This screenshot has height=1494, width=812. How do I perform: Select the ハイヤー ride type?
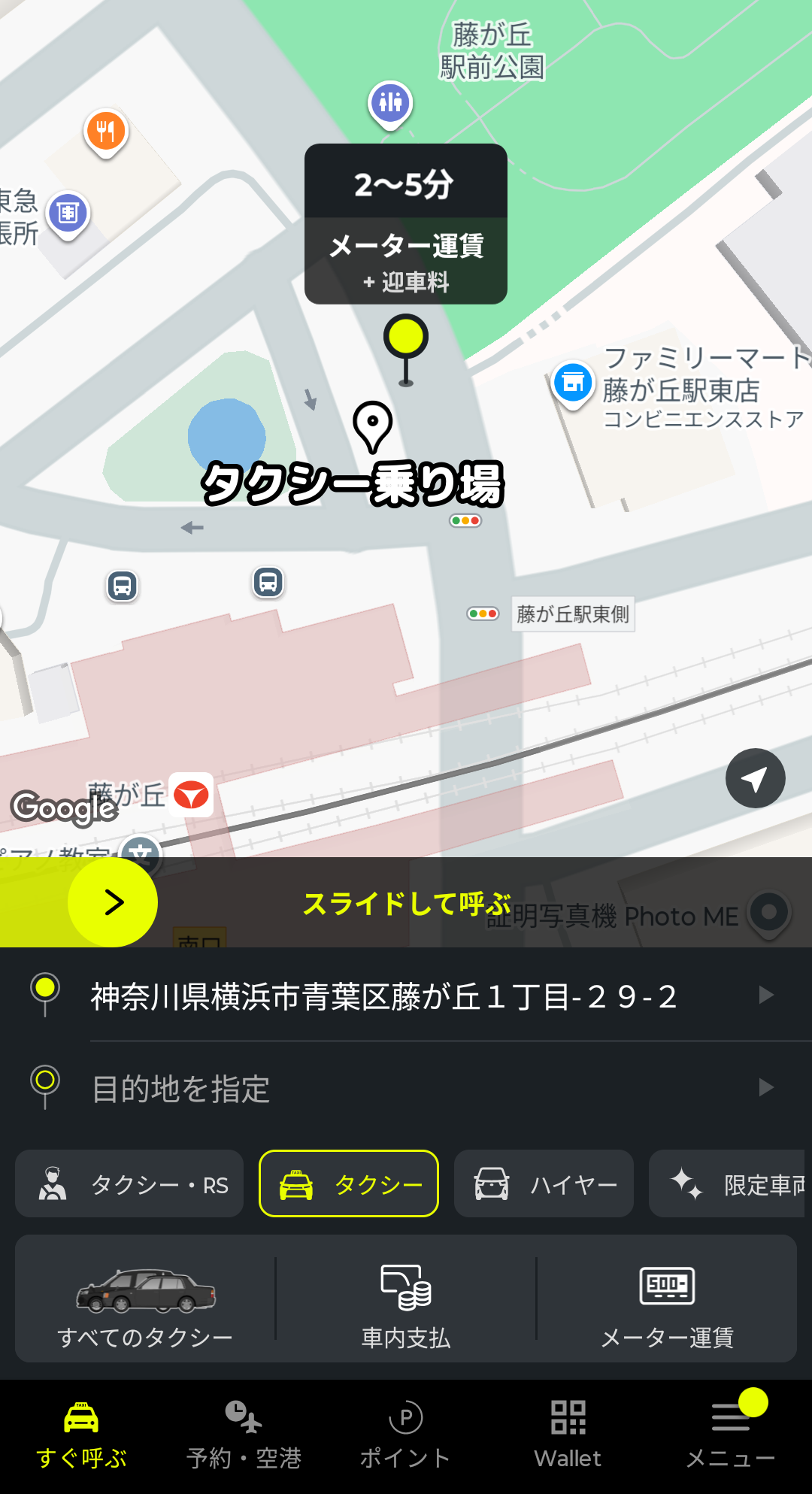tap(544, 1183)
